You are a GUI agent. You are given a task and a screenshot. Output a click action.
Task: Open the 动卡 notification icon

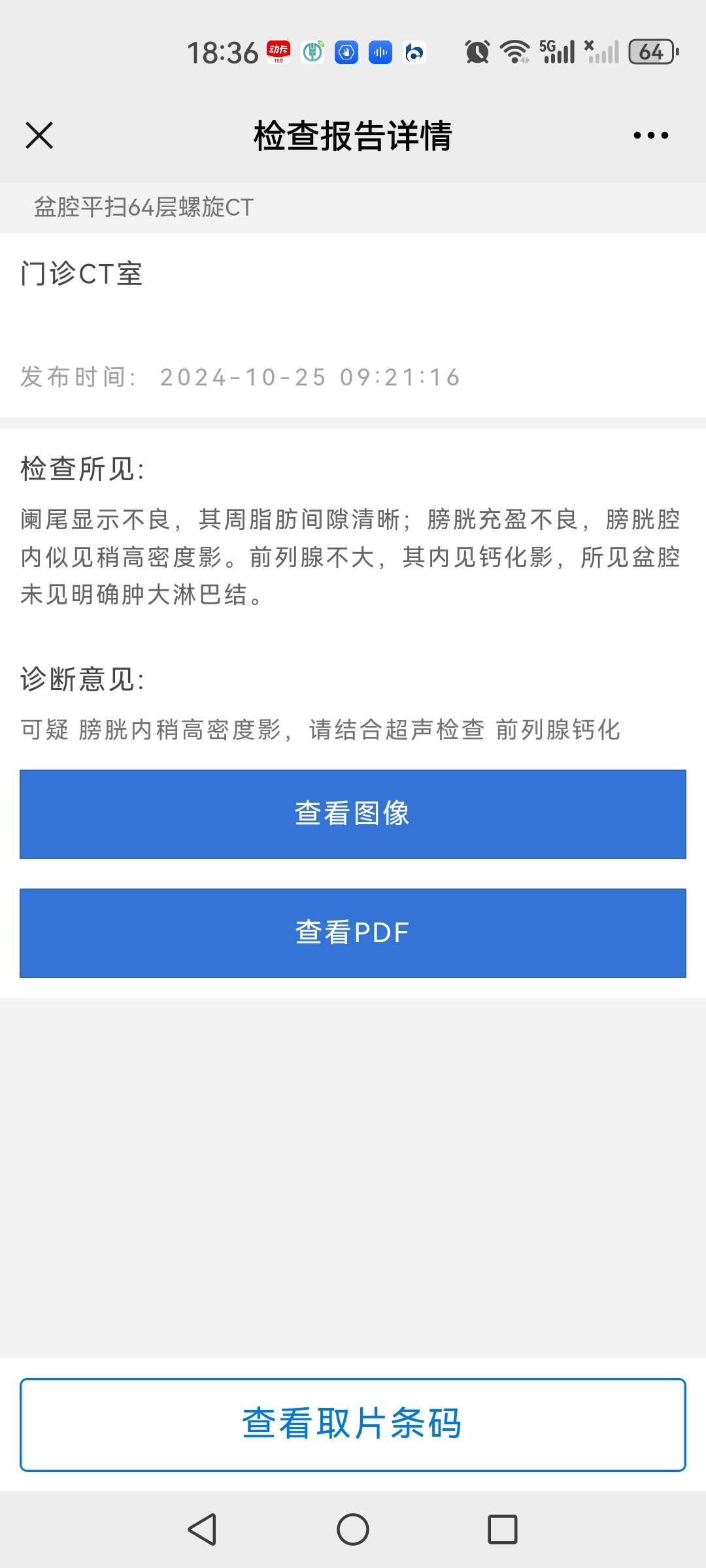pos(279,52)
